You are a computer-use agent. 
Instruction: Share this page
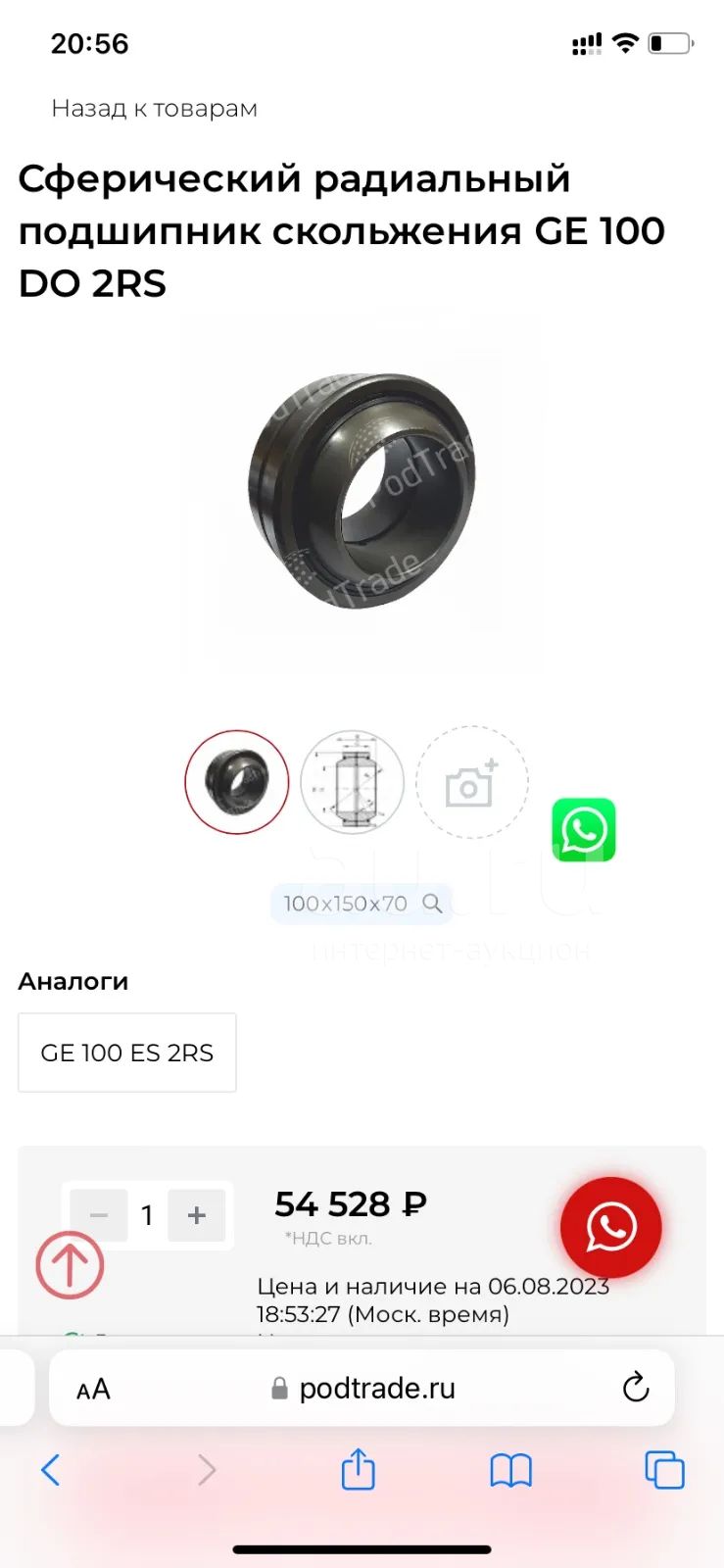[359, 1469]
